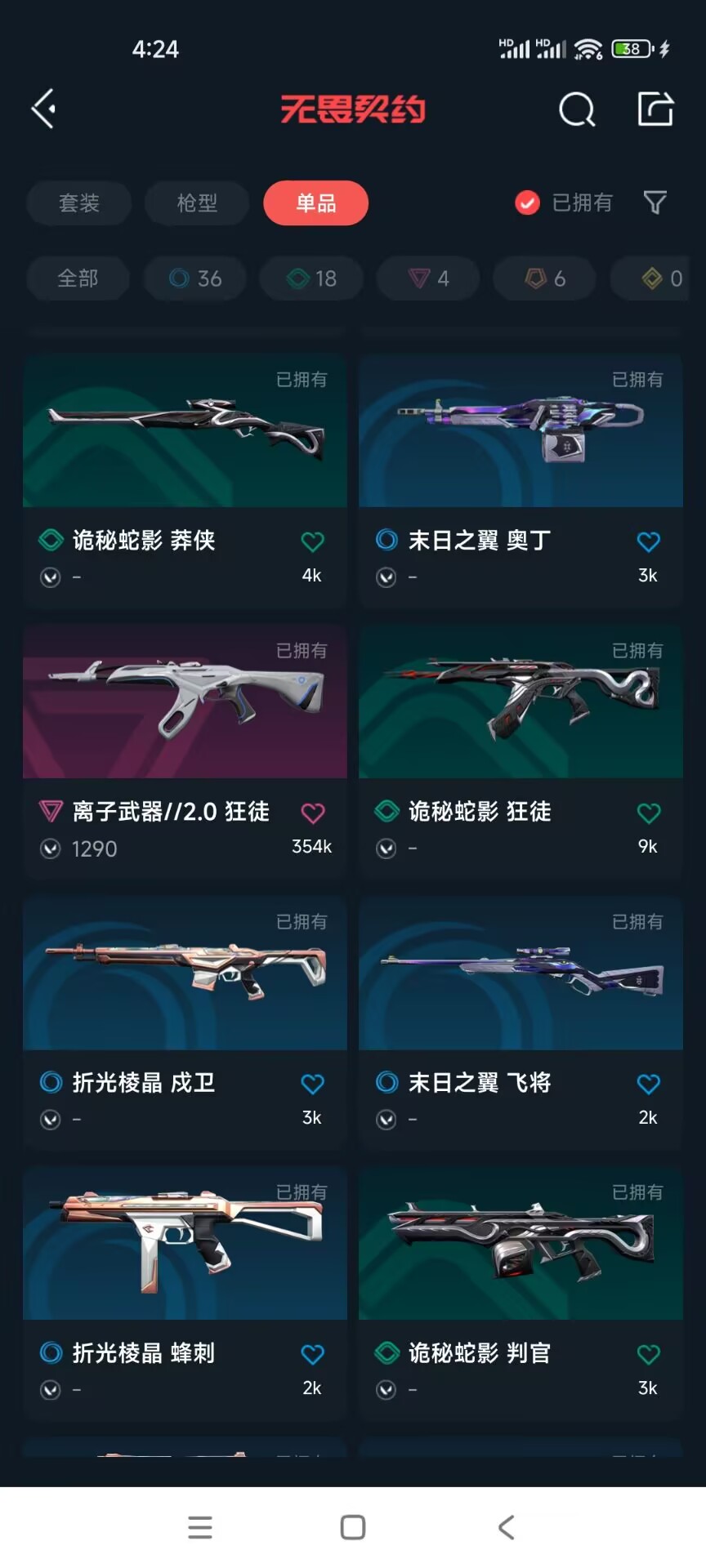Filter by the pink tier chip showing 4
The image size is (706, 1568).
(428, 278)
